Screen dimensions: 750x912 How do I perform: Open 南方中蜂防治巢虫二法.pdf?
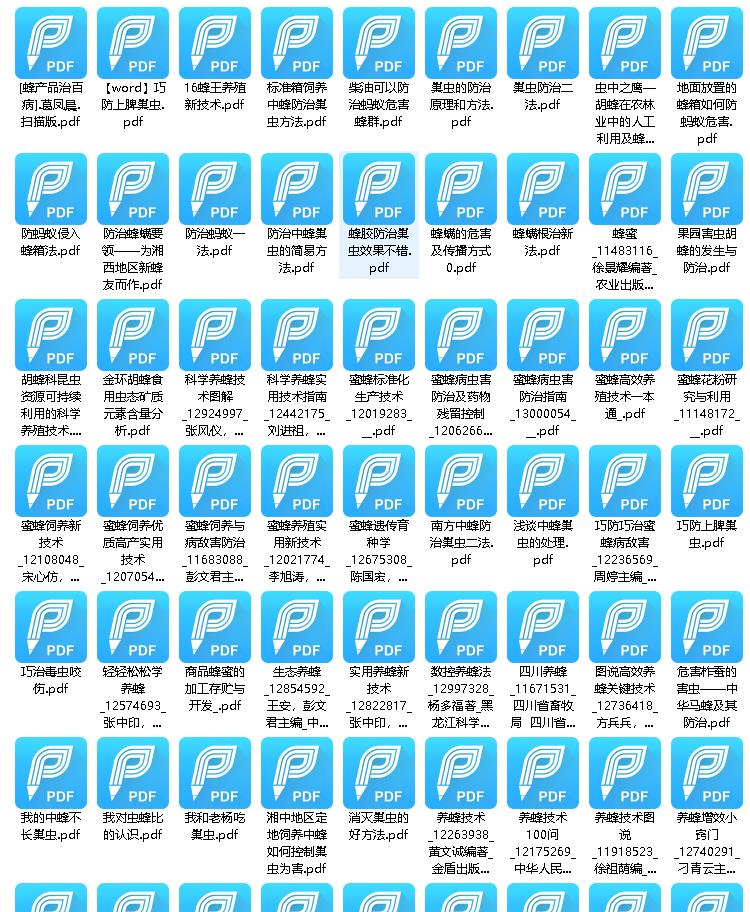point(461,482)
